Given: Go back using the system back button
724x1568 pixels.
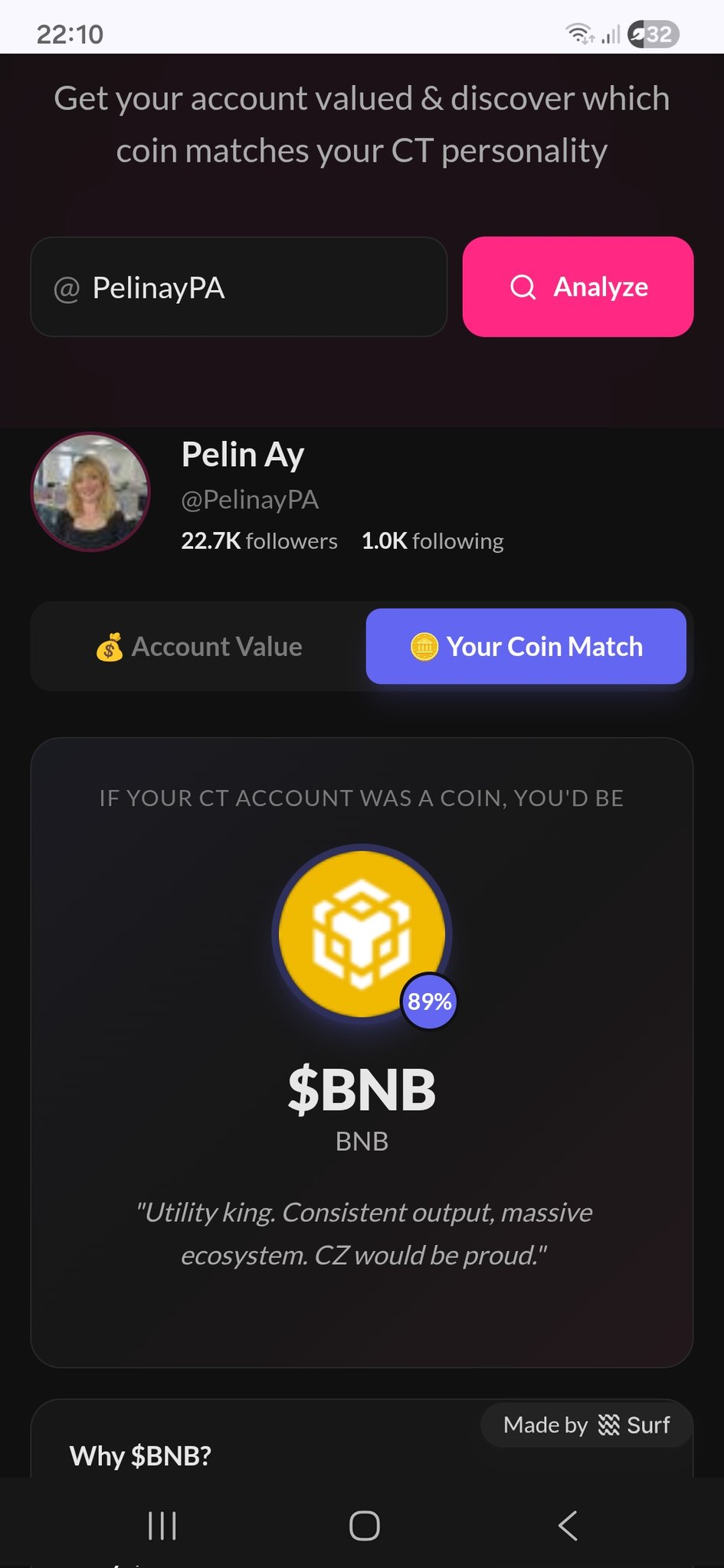Looking at the screenshot, I should click(x=567, y=1525).
